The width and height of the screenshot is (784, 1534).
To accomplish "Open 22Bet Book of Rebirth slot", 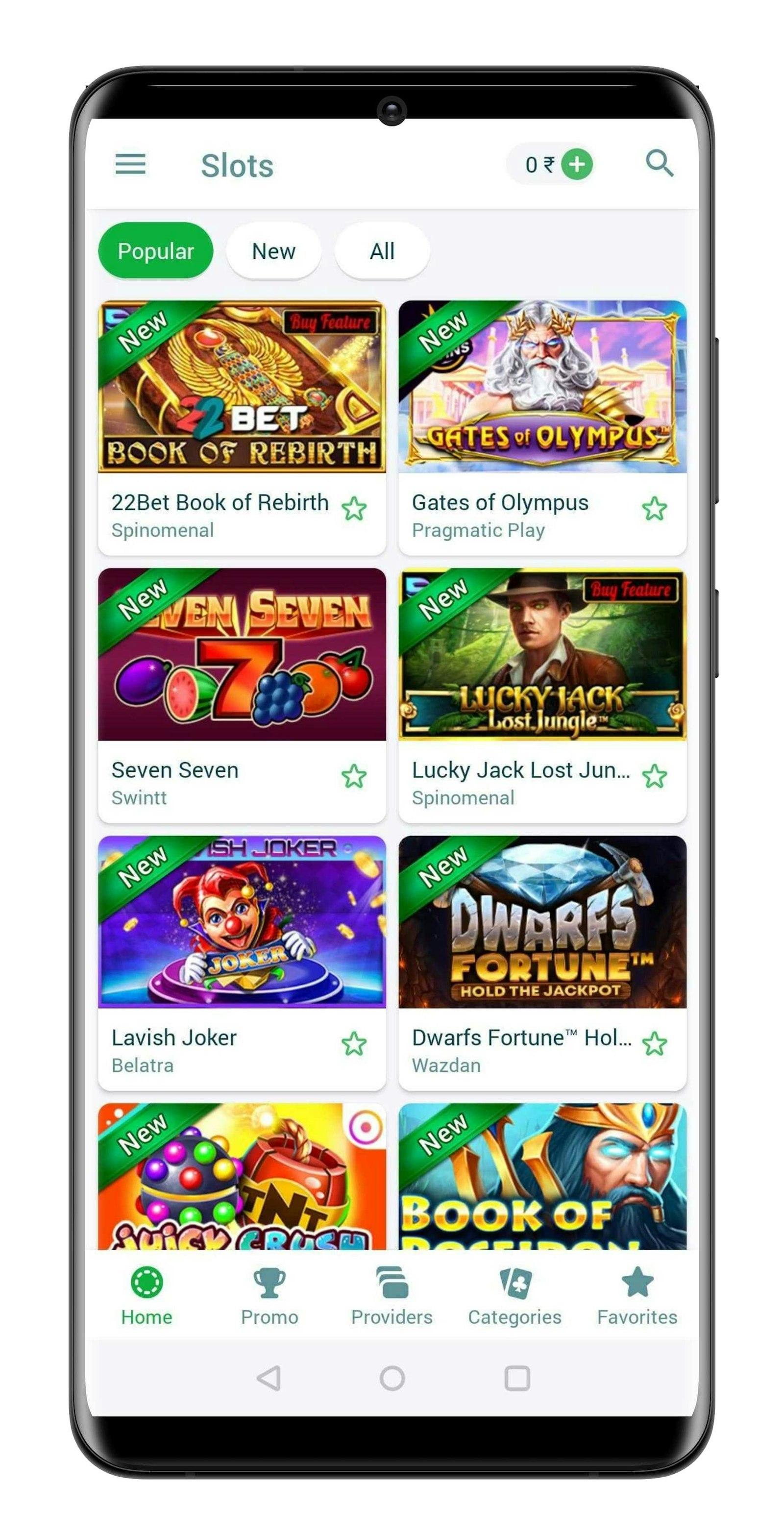I will tap(242, 387).
